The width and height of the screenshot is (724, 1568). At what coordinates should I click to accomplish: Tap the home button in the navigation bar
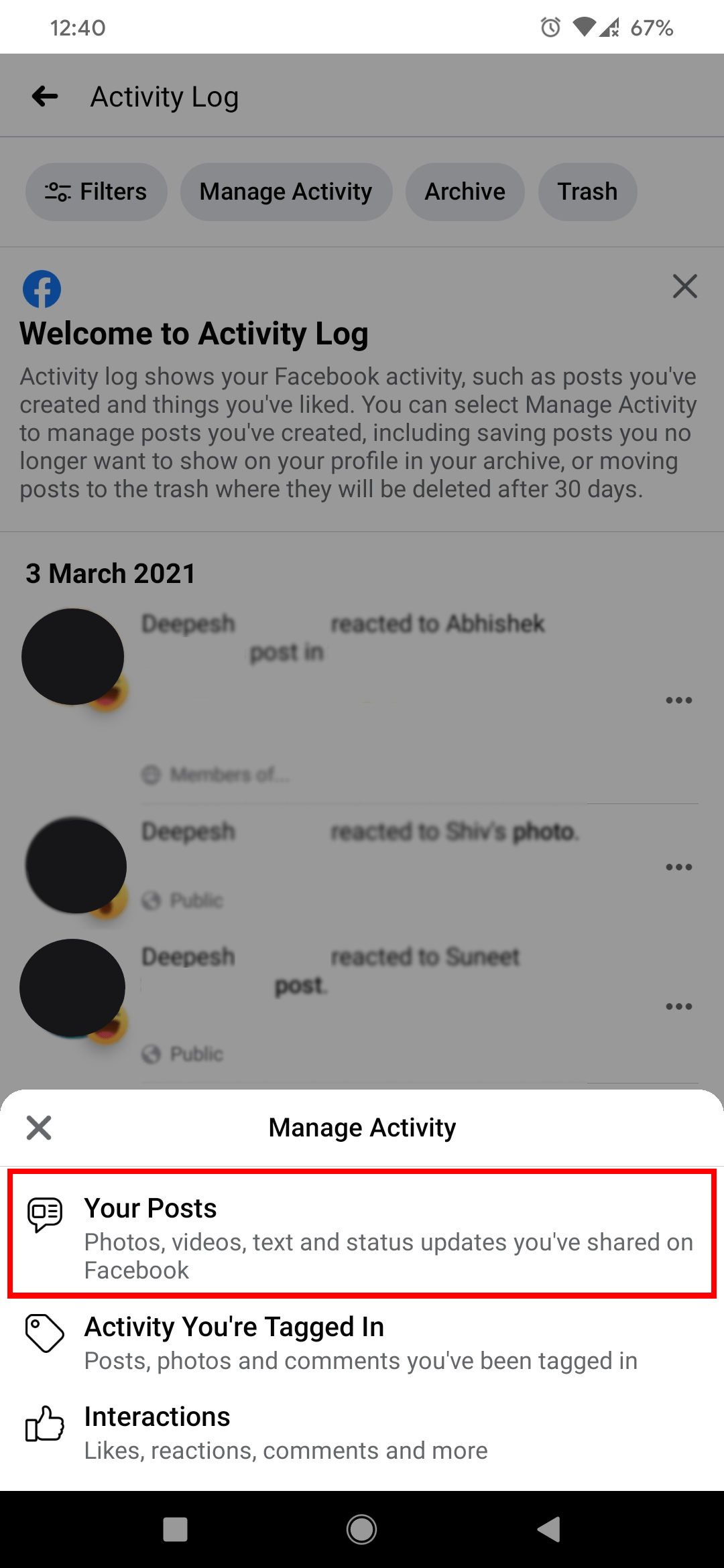[x=361, y=1530]
